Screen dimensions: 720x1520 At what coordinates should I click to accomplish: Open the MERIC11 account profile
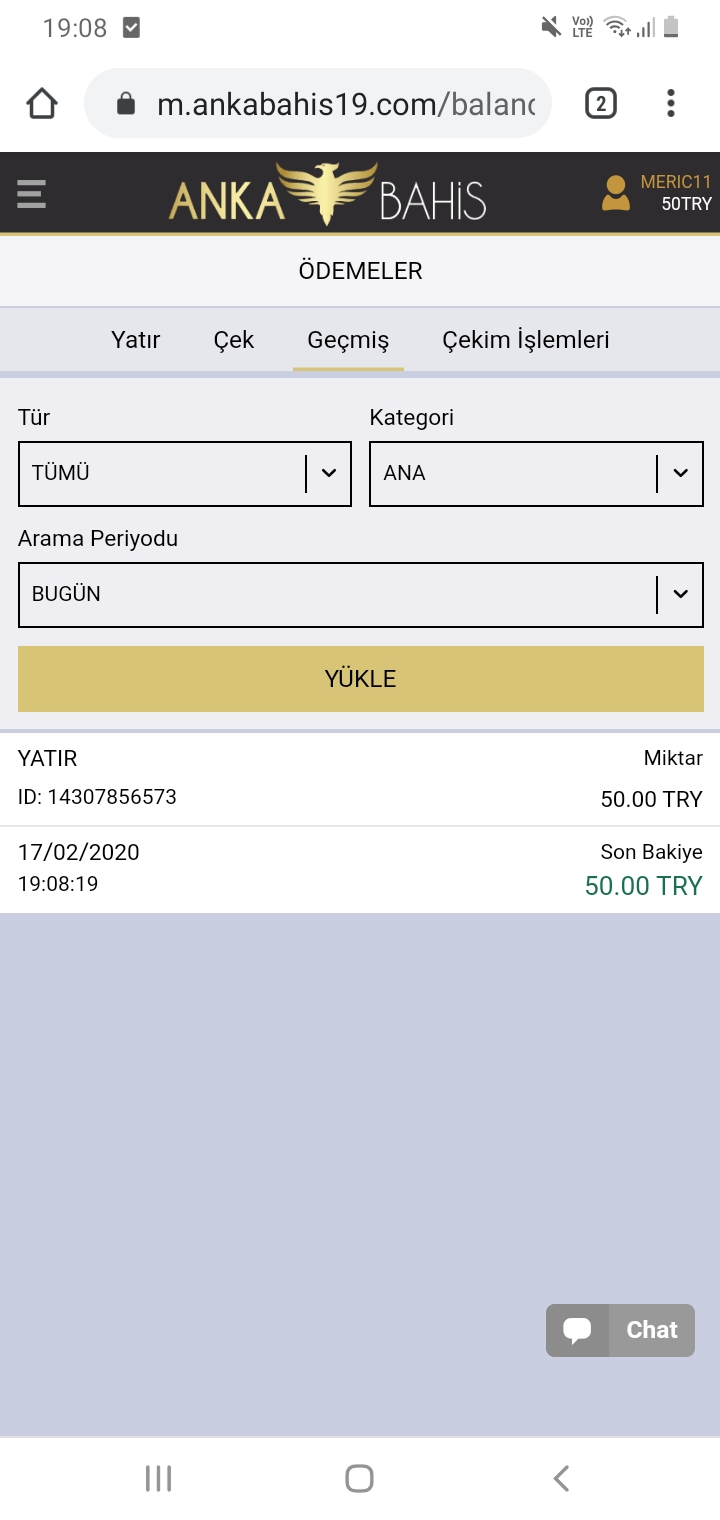[656, 193]
